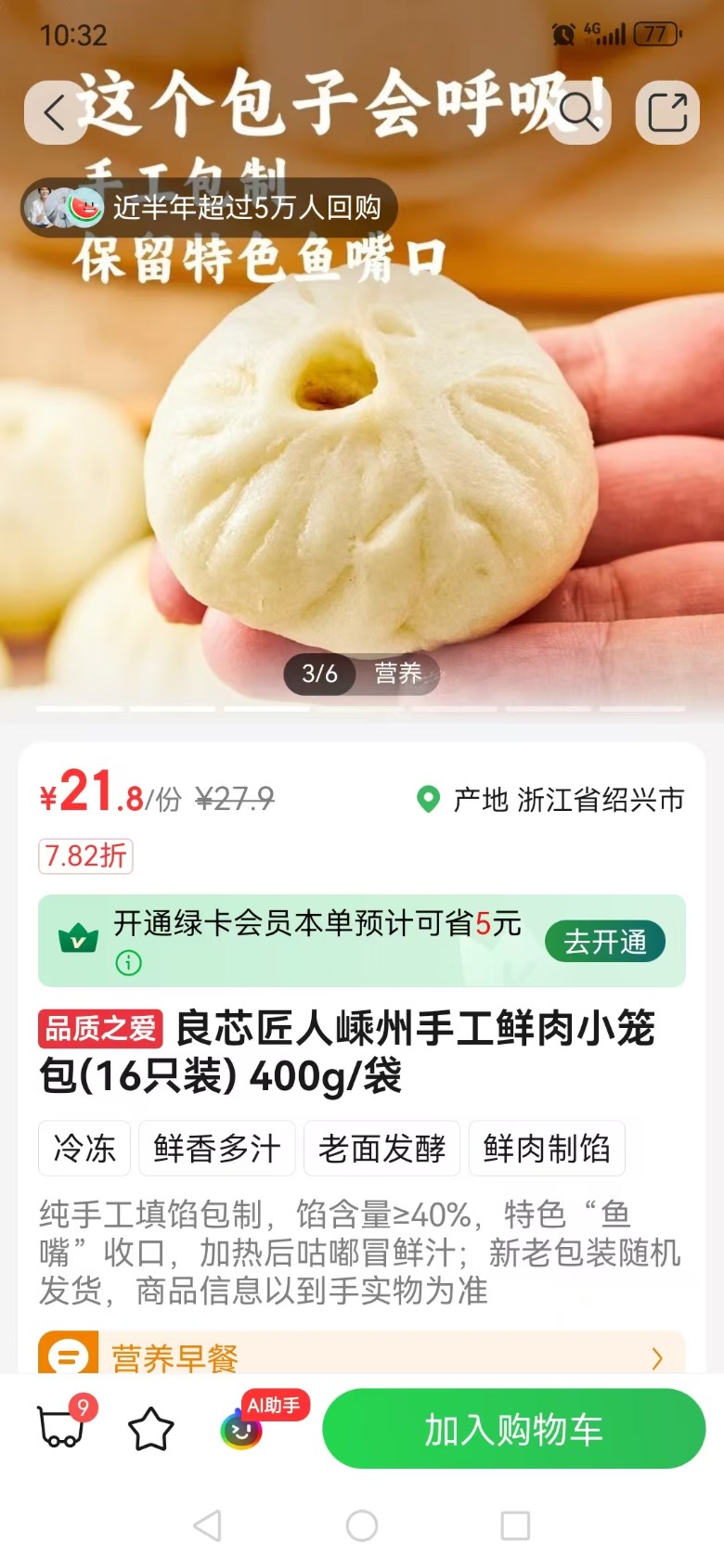Image resolution: width=724 pixels, height=1568 pixels.
Task: Tap the 去开通 green card button
Action: [x=604, y=942]
